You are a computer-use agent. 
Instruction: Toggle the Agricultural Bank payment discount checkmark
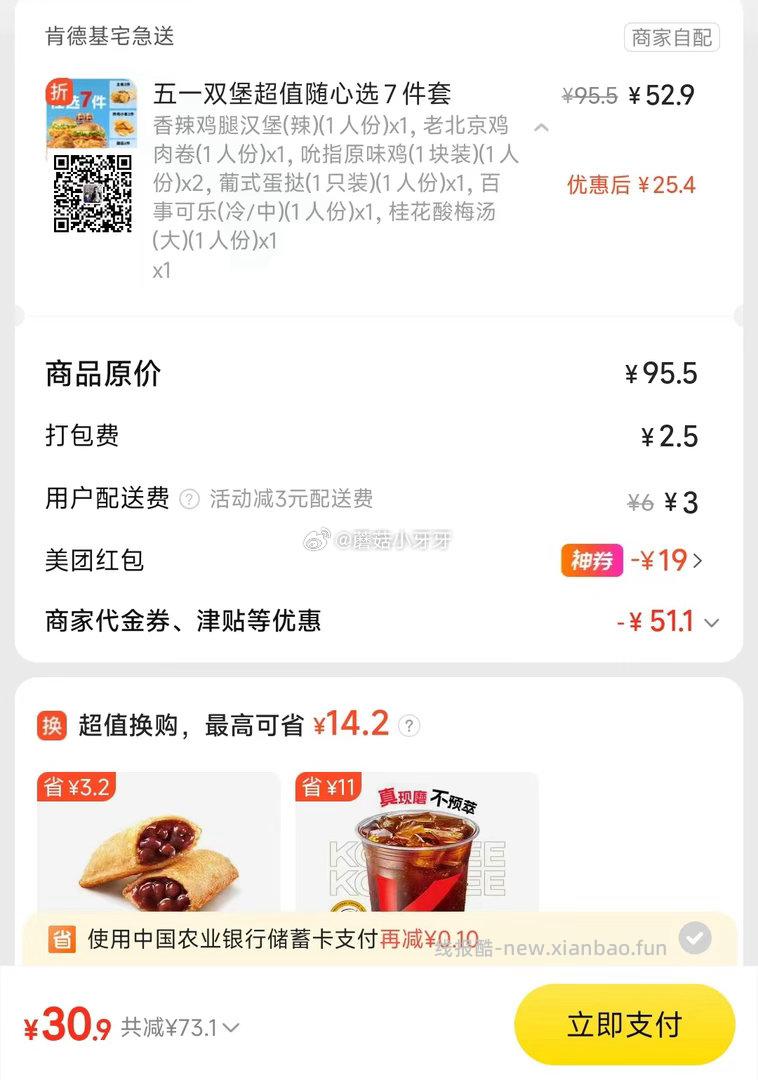point(695,938)
